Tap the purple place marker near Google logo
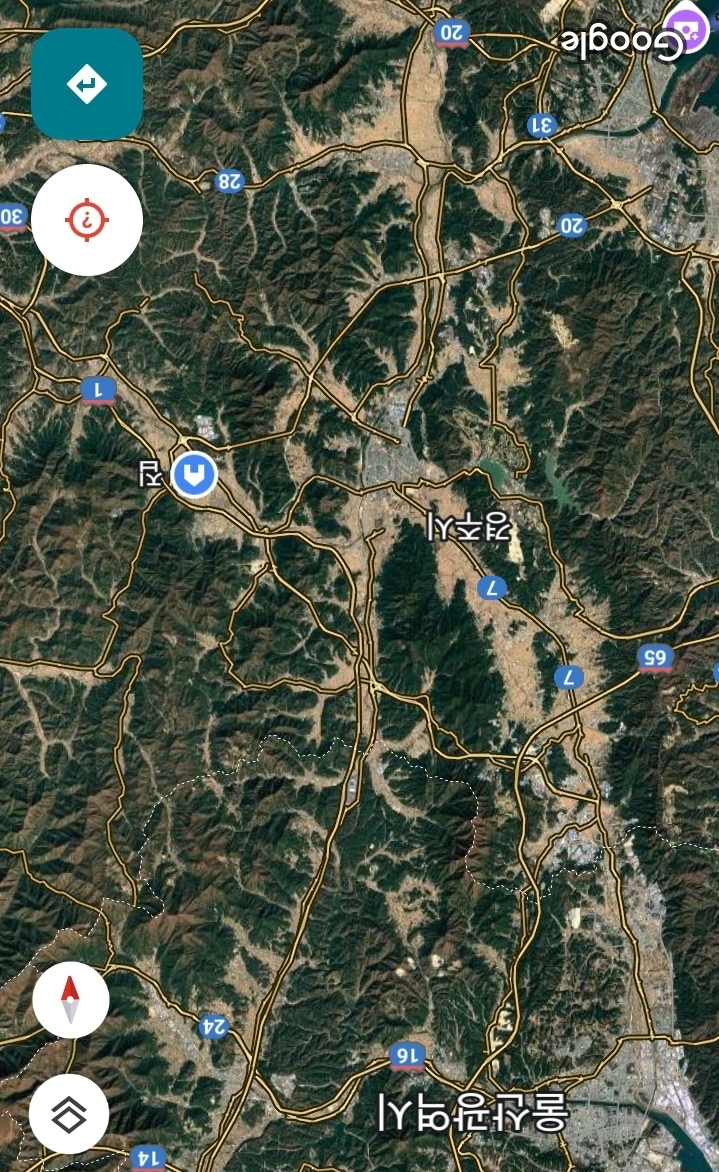This screenshot has width=719, height=1172. [x=687, y=27]
